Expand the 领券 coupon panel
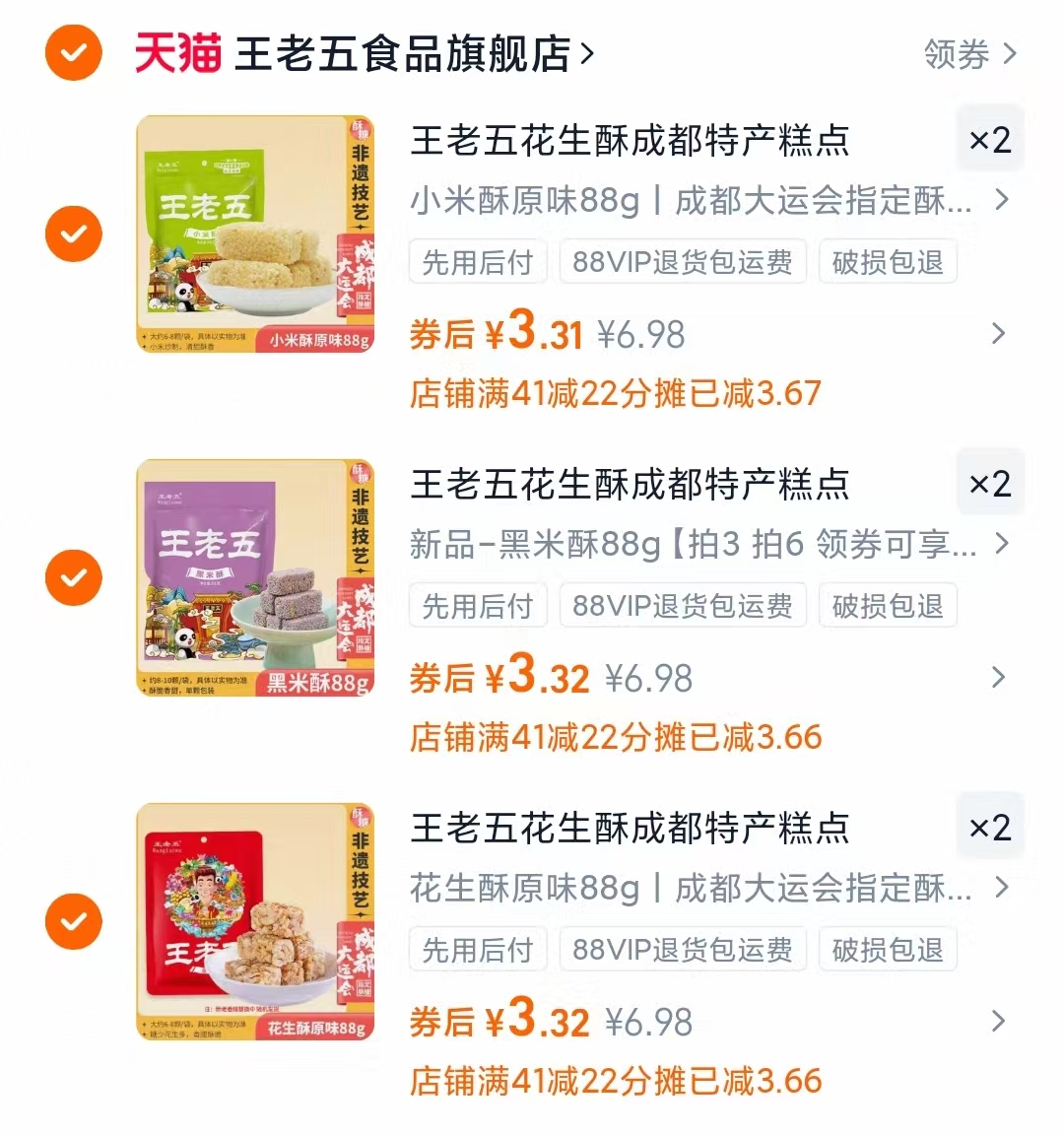 pyautogui.click(x=970, y=56)
